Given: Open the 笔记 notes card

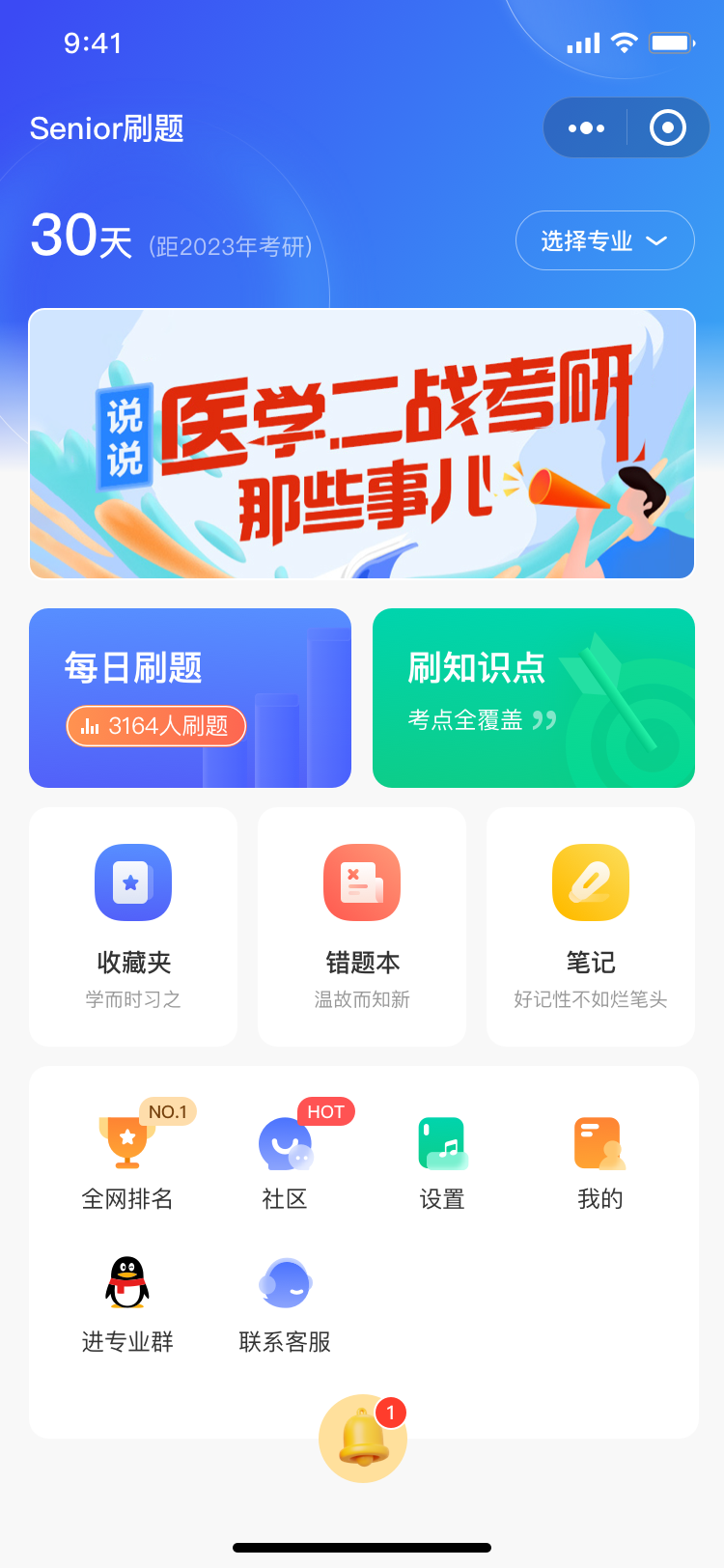Looking at the screenshot, I should [x=590, y=925].
